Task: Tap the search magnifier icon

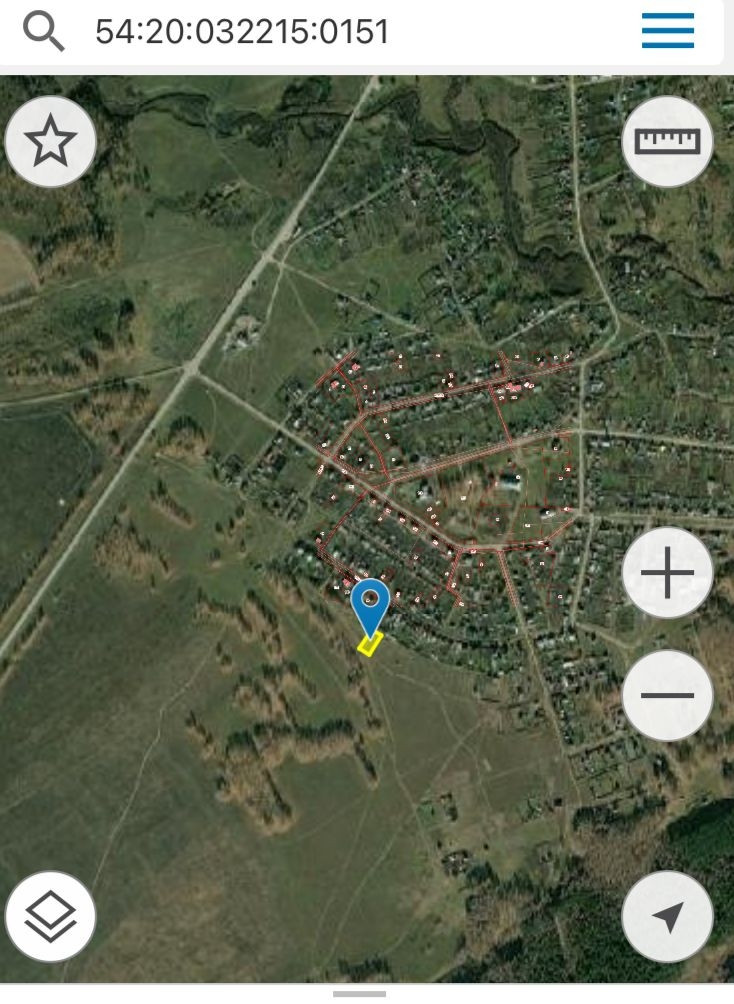Action: click(x=43, y=32)
